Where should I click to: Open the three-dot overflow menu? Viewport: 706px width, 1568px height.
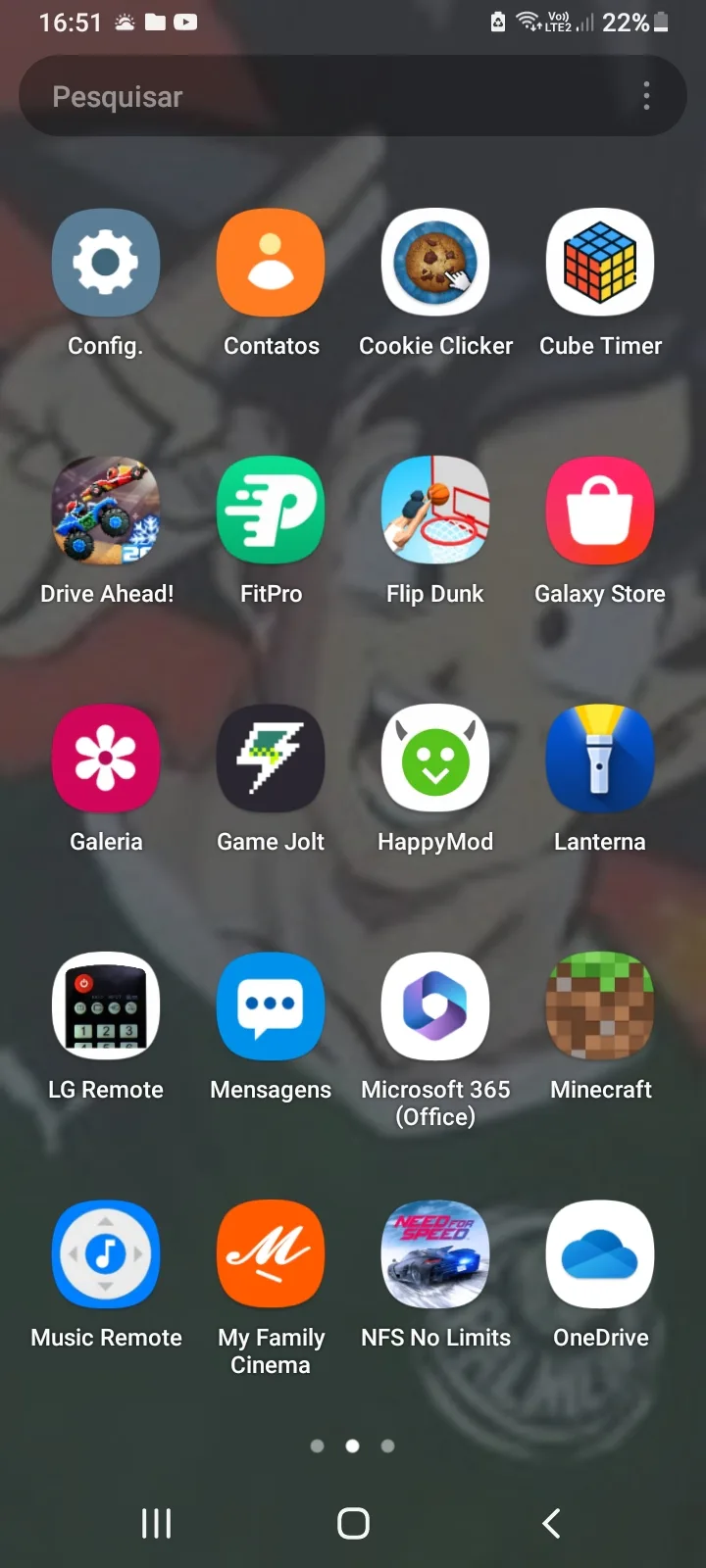(x=646, y=96)
